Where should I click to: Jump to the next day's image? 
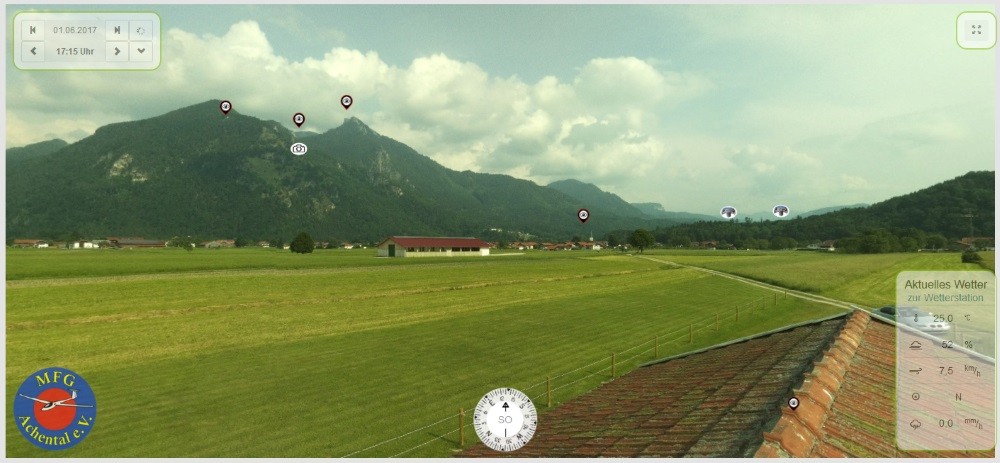(x=117, y=30)
